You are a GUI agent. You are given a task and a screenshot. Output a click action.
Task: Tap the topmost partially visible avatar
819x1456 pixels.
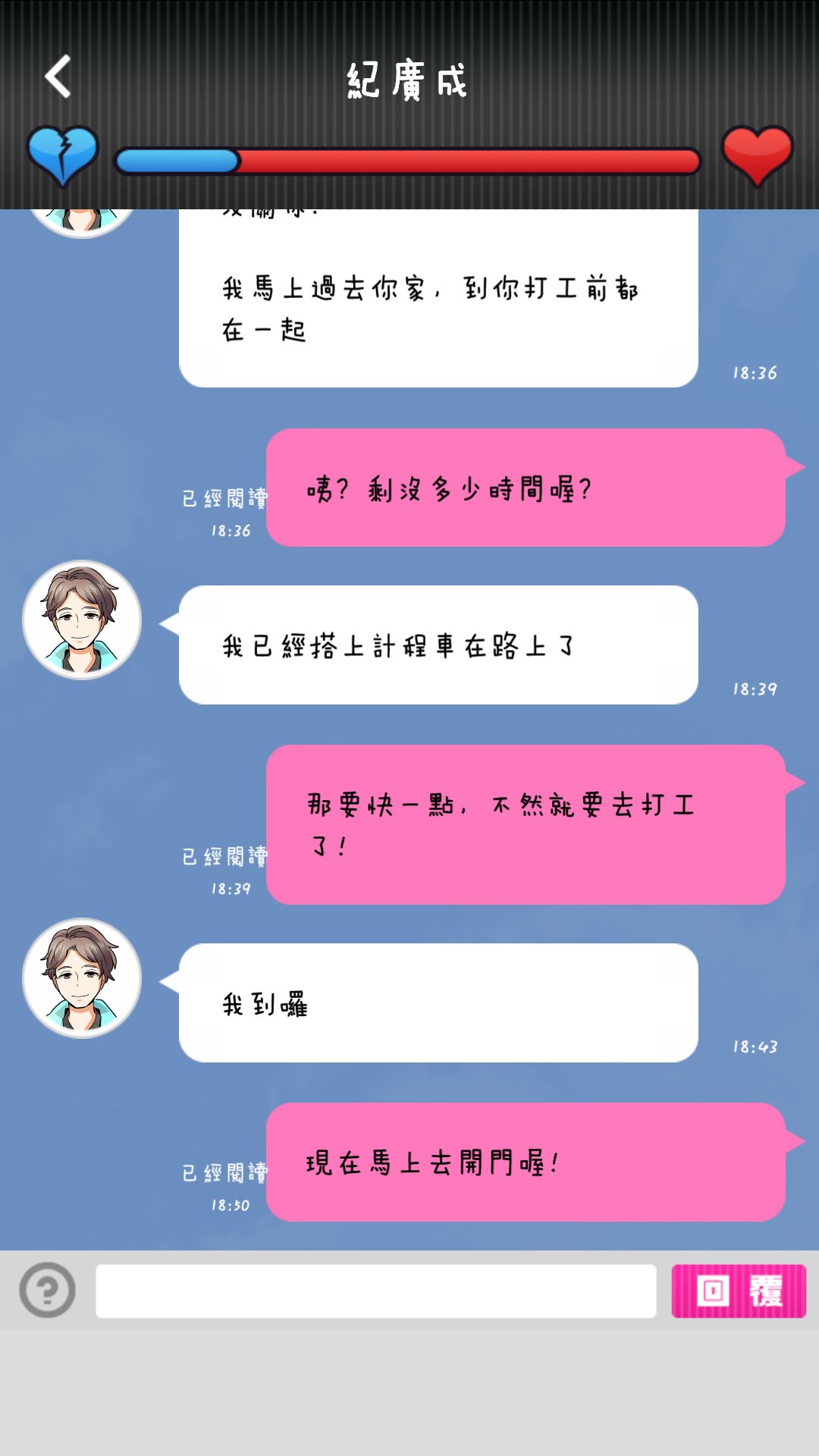(83, 216)
